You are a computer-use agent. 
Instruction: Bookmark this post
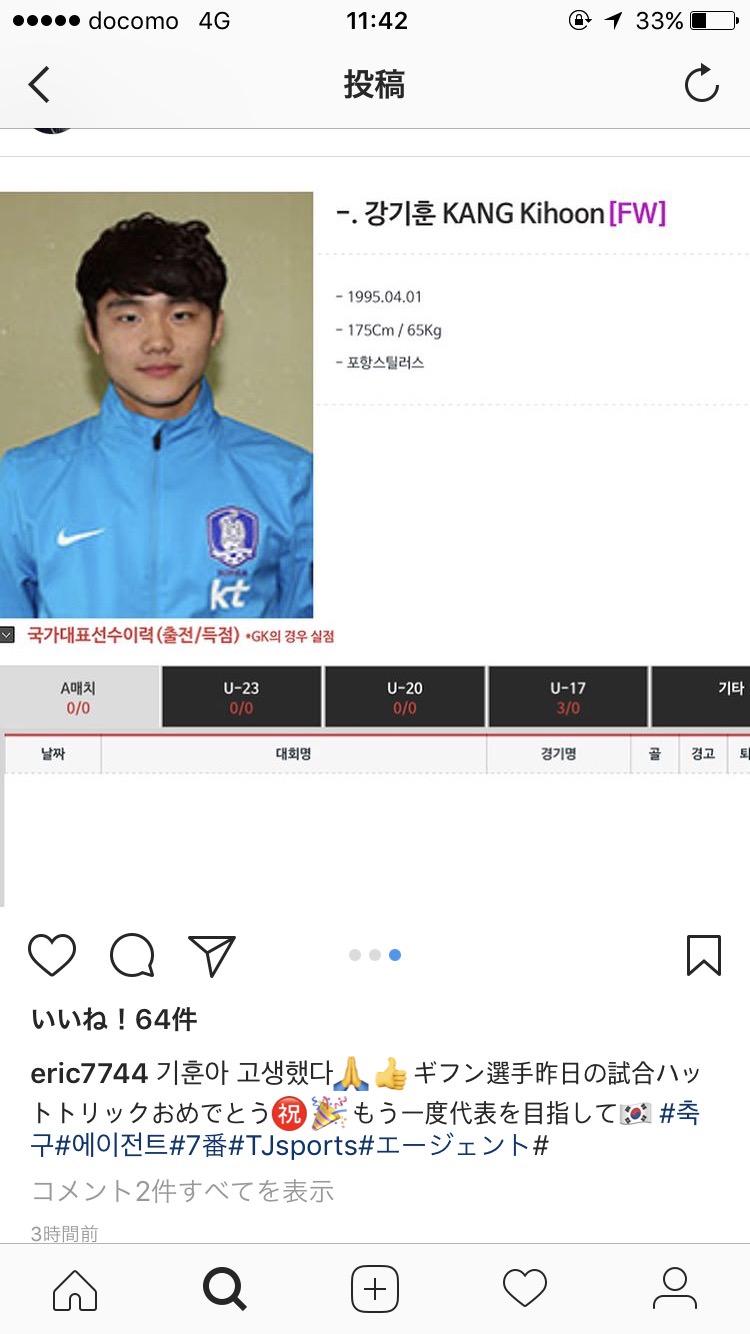tap(704, 955)
